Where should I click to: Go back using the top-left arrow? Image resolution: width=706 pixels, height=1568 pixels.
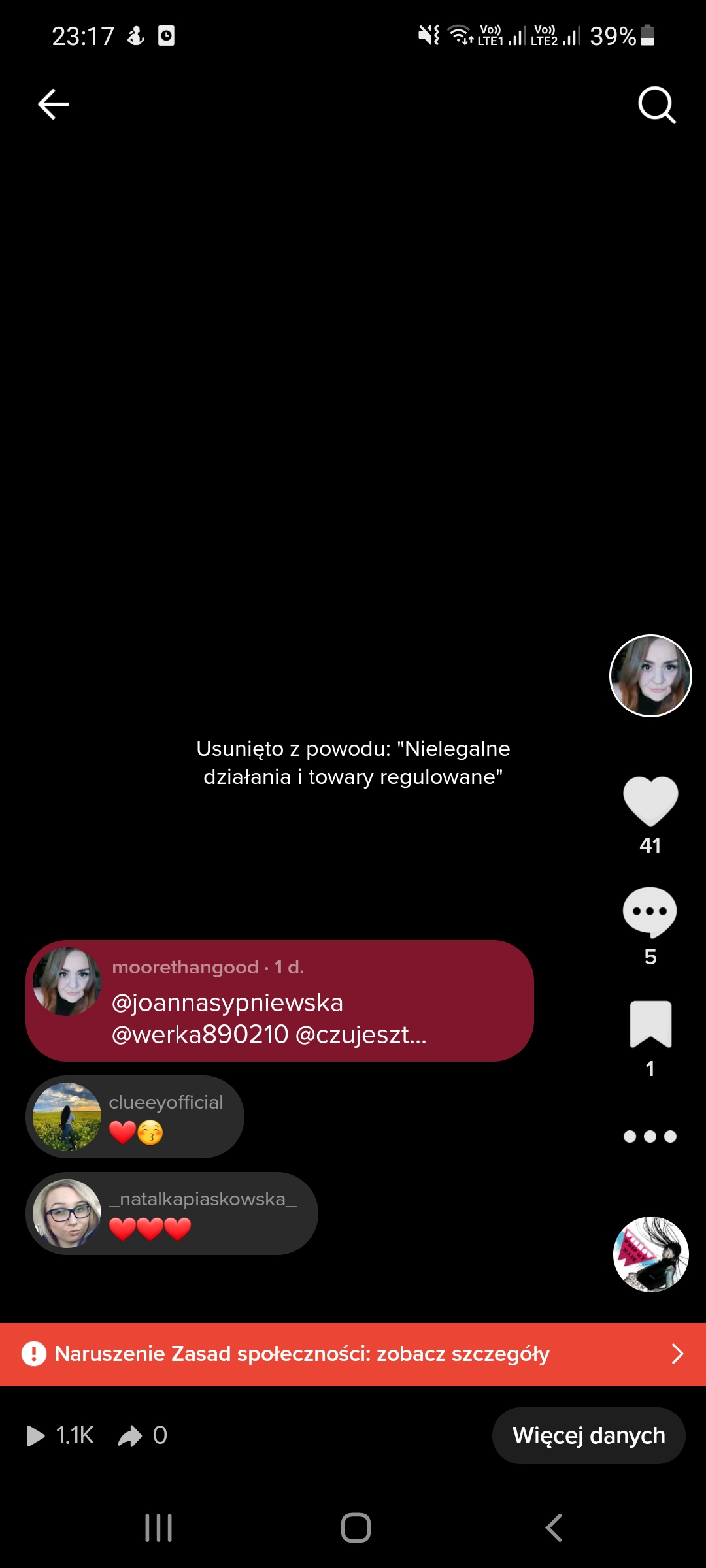(54, 105)
